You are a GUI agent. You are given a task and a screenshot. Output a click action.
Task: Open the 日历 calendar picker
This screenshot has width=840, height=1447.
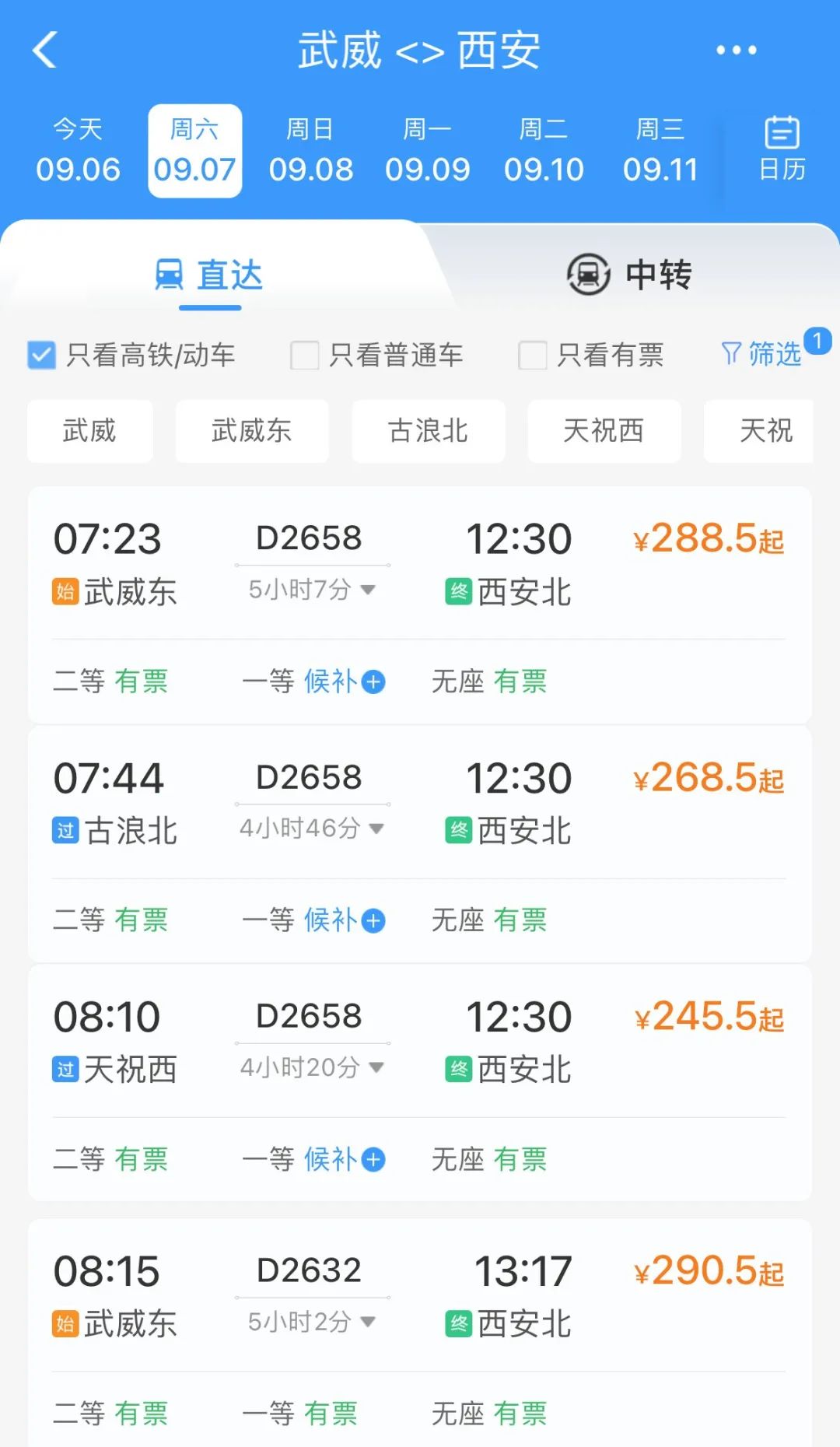point(782,149)
